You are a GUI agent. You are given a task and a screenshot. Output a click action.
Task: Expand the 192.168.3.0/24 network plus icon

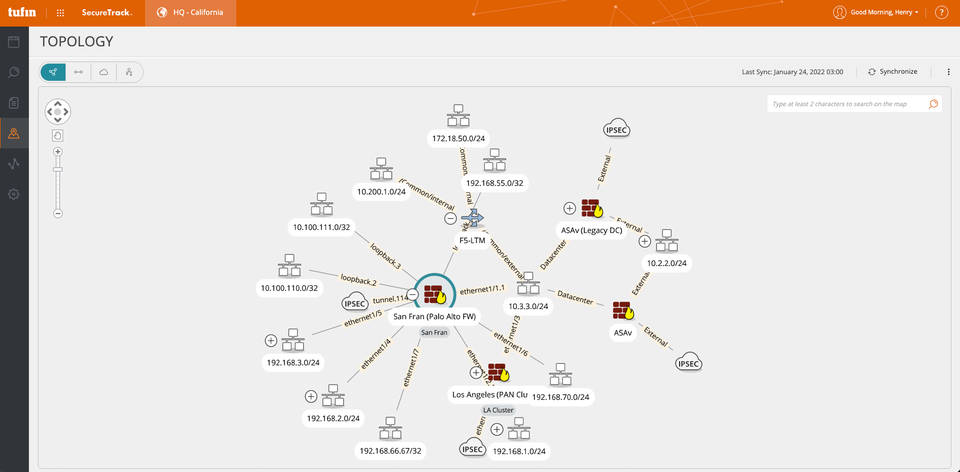[270, 340]
